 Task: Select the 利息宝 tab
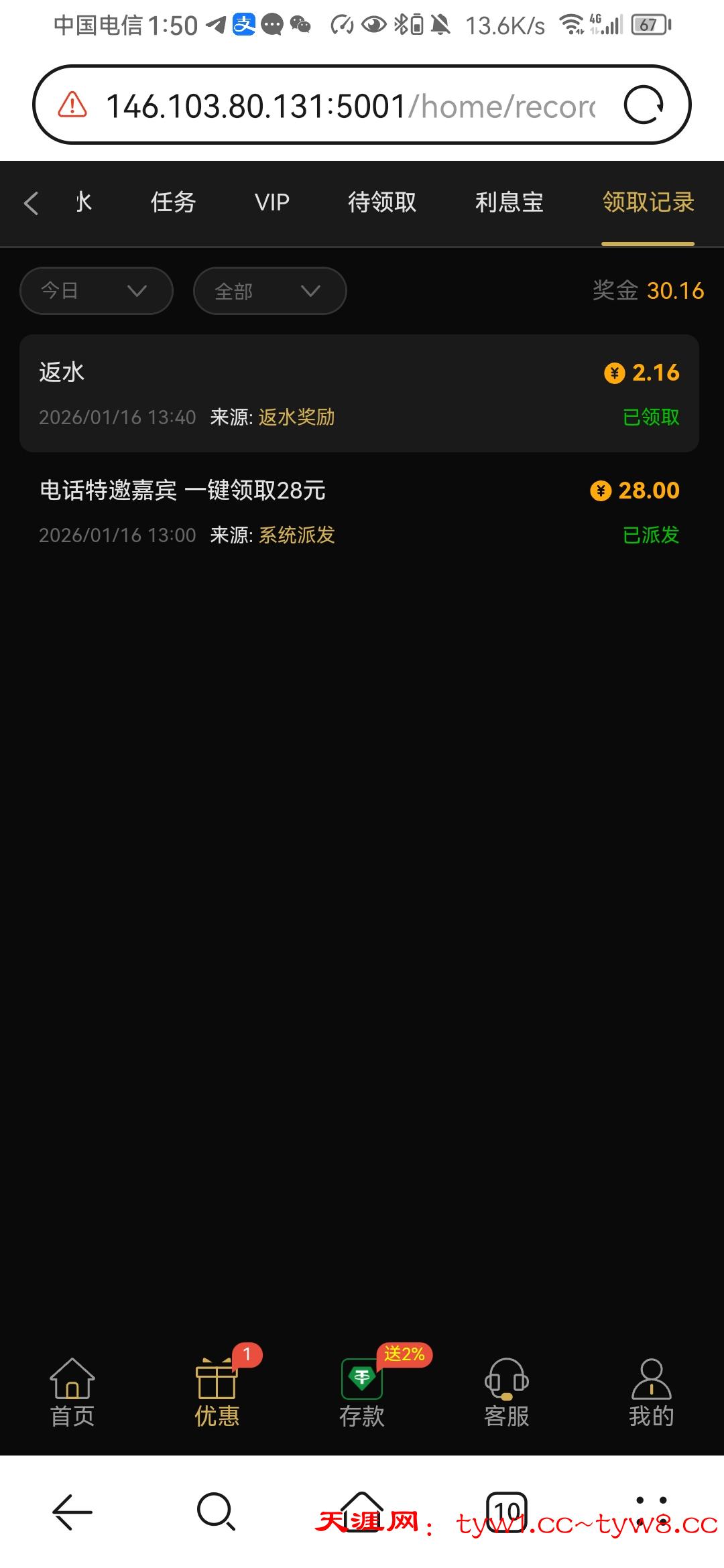(509, 202)
